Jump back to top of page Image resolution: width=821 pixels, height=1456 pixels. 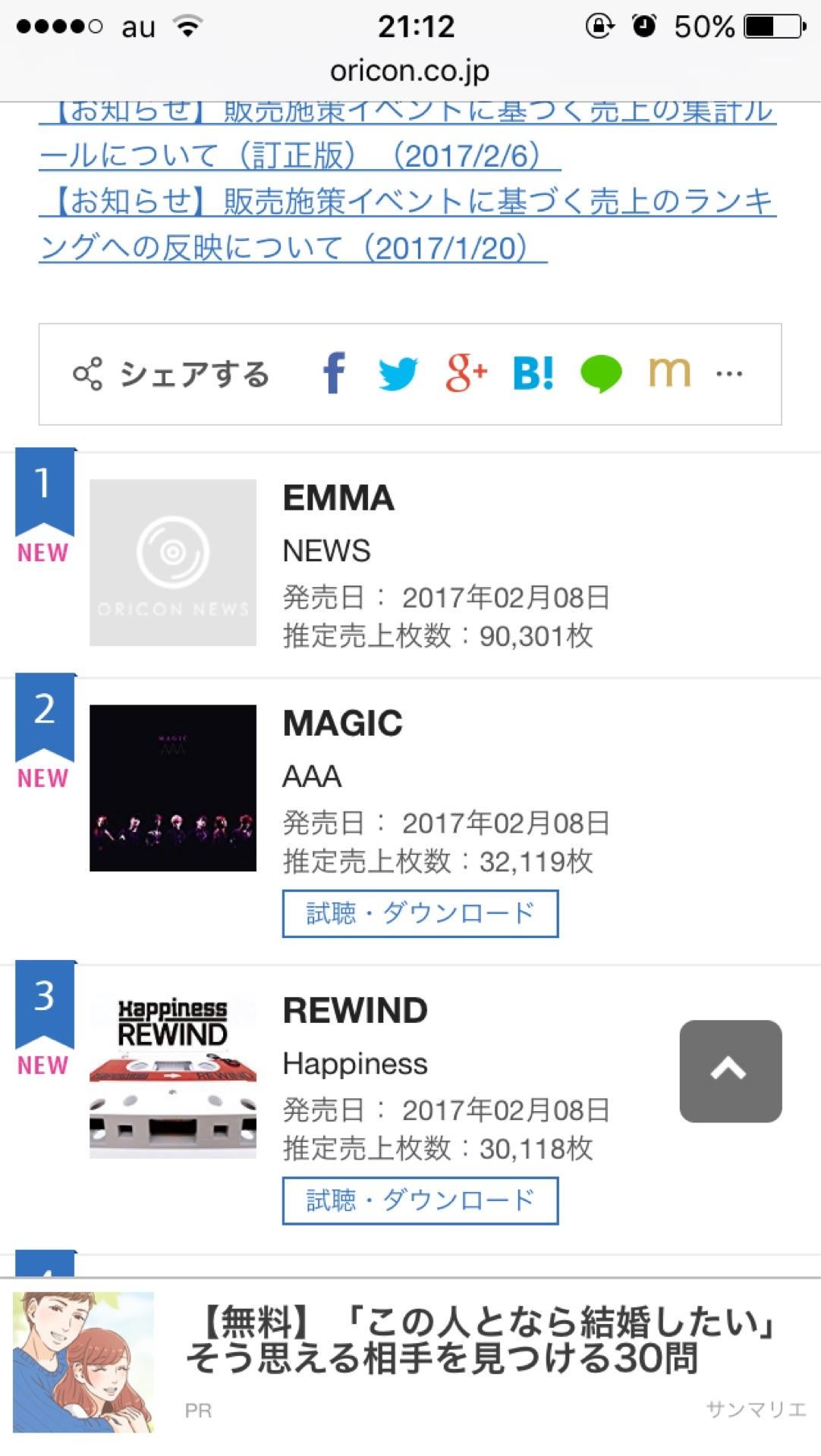tap(730, 1071)
